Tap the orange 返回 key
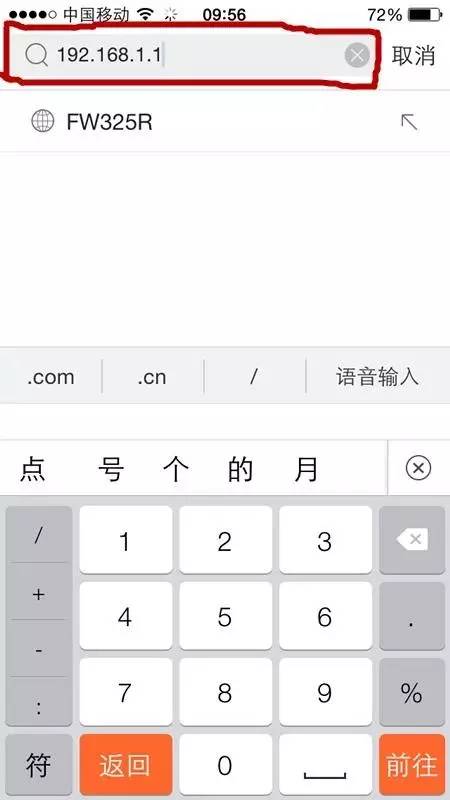 pos(126,765)
